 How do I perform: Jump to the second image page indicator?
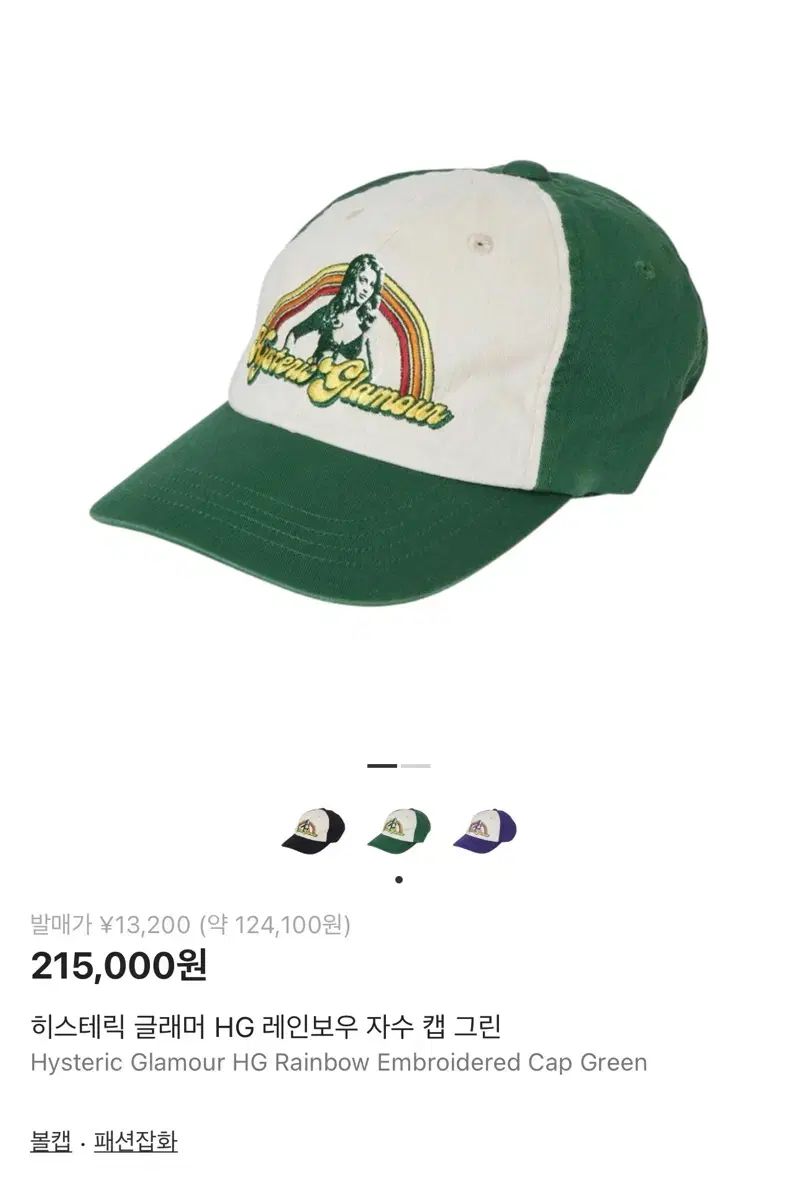click(x=416, y=766)
